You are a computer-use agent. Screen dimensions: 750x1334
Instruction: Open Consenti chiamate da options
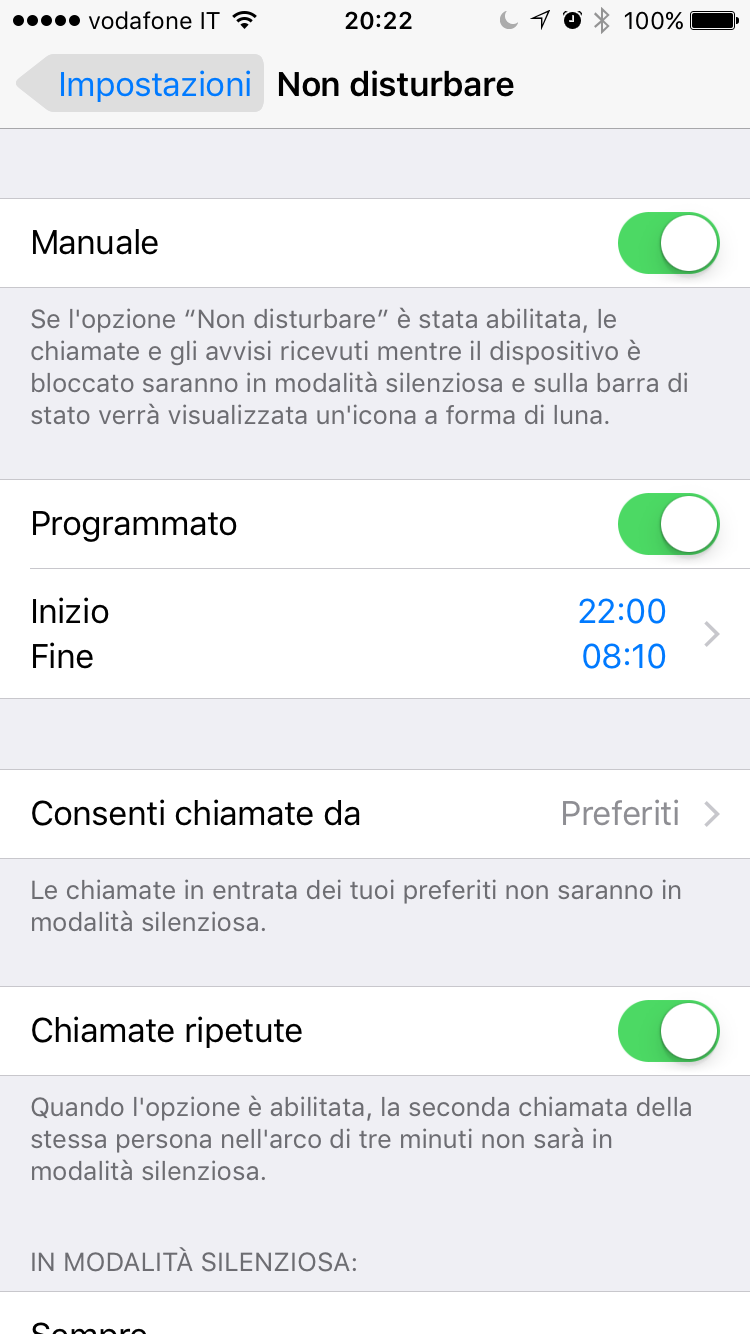[x=375, y=814]
